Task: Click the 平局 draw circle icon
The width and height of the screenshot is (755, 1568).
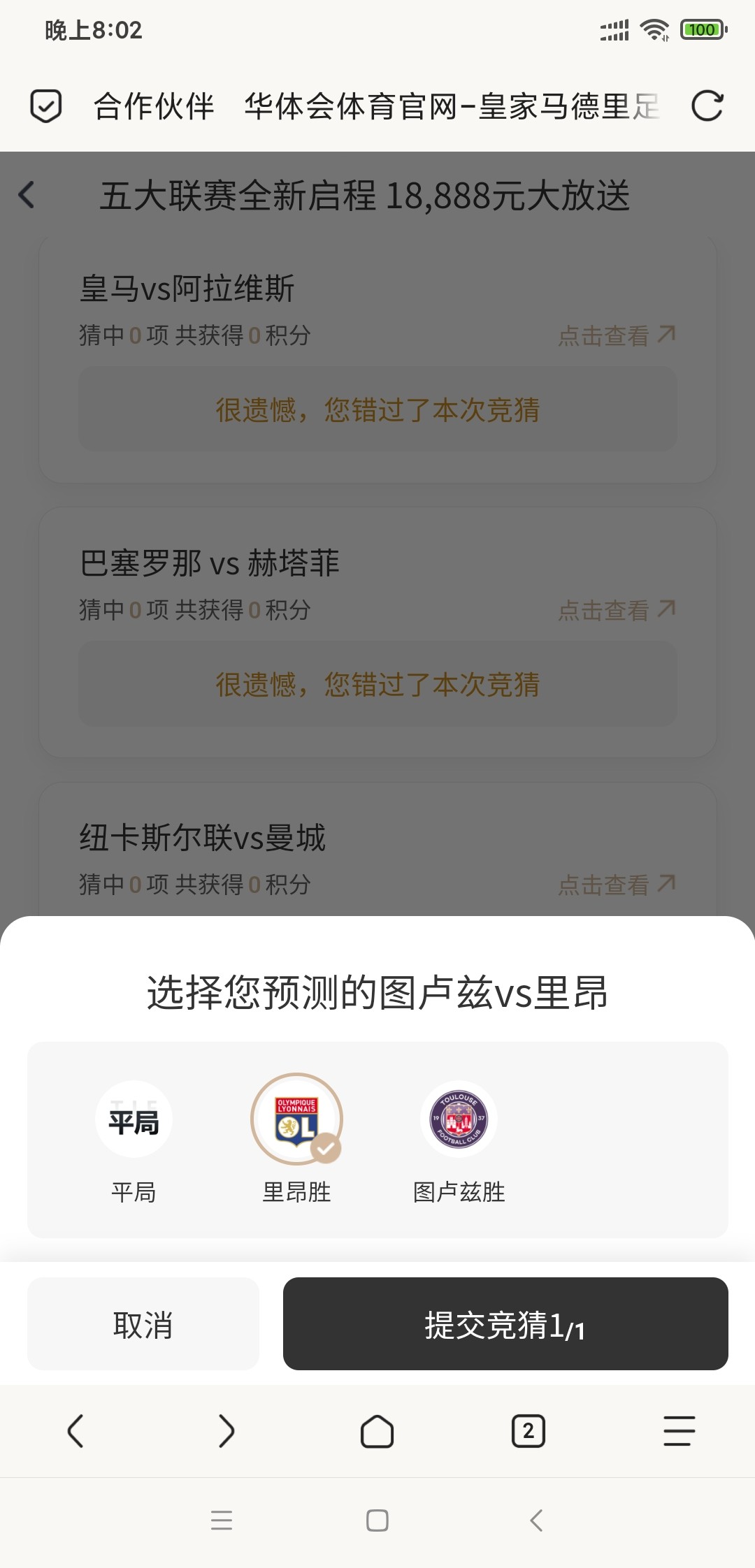Action: click(134, 1119)
